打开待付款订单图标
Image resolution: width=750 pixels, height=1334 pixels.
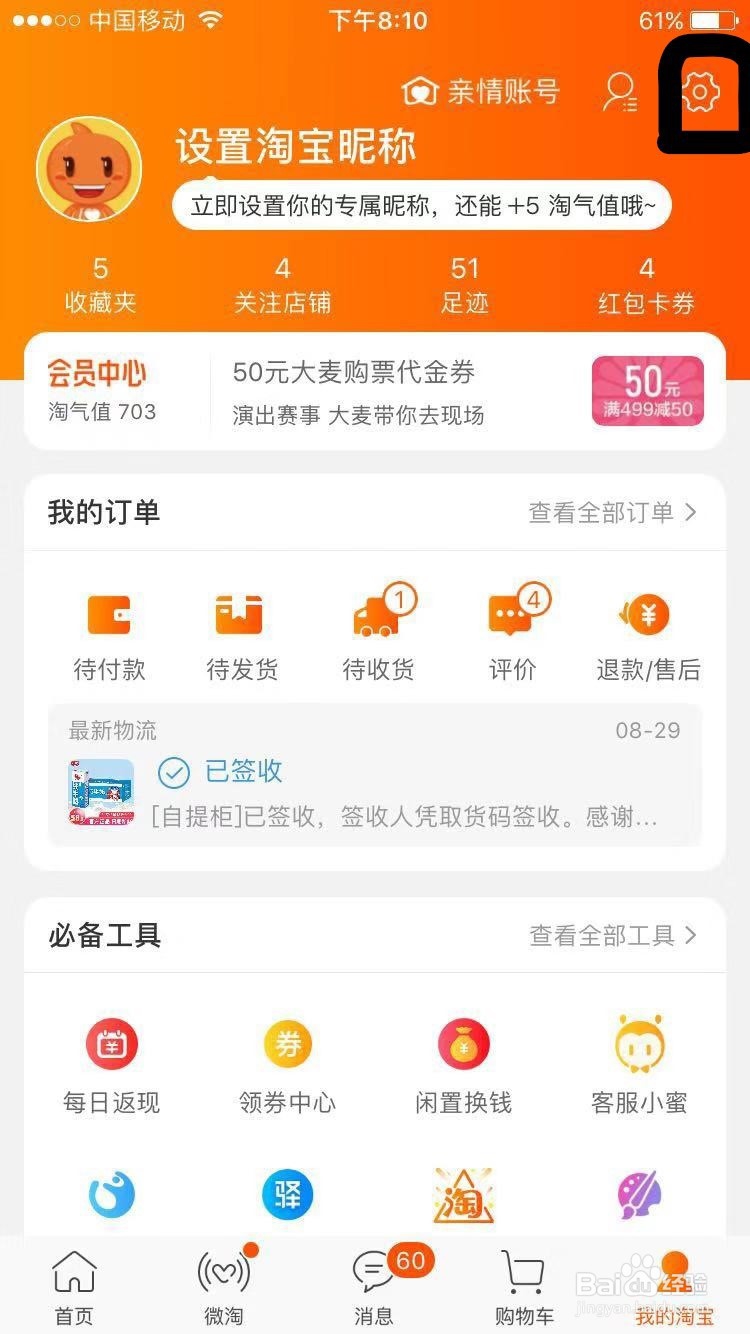pyautogui.click(x=110, y=614)
